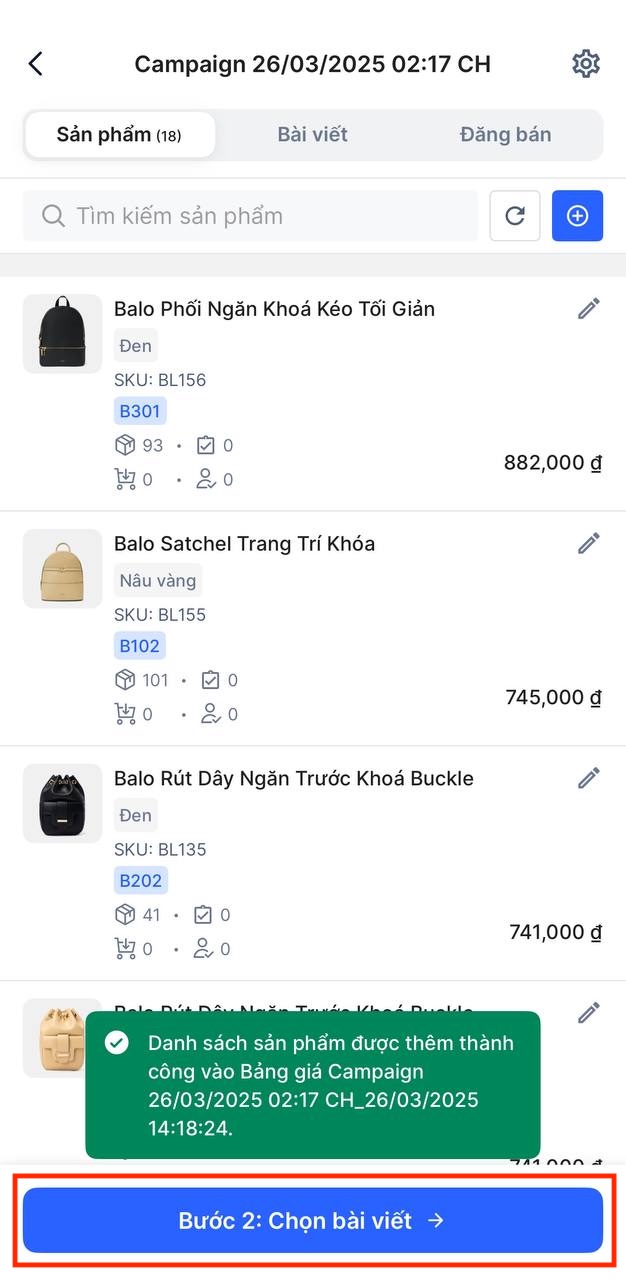Viewport: 626px width, 1280px height.
Task: Go back using the back arrow
Action: [36, 64]
